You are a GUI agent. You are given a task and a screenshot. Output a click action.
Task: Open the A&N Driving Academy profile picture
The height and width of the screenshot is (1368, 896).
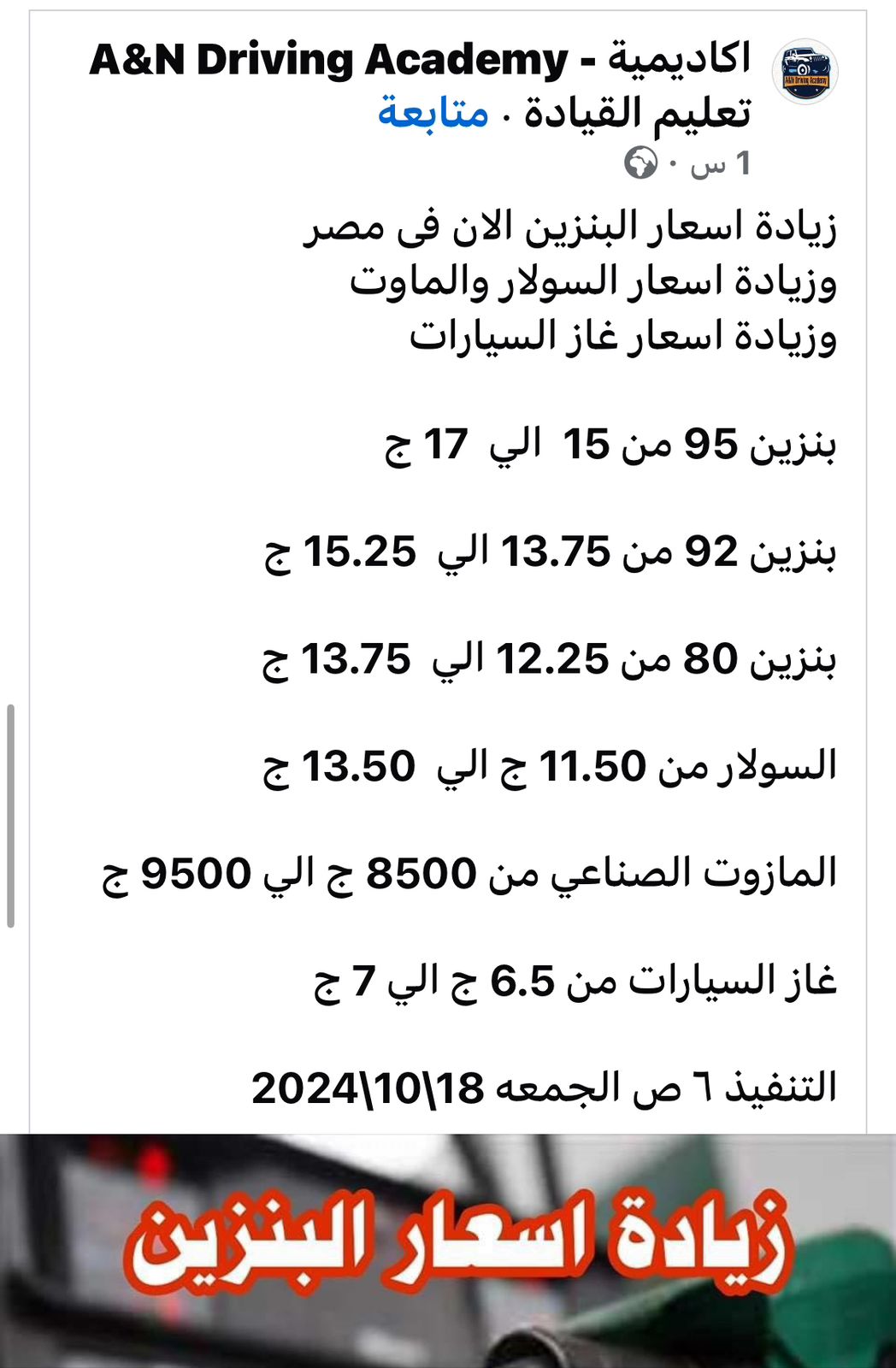805,73
